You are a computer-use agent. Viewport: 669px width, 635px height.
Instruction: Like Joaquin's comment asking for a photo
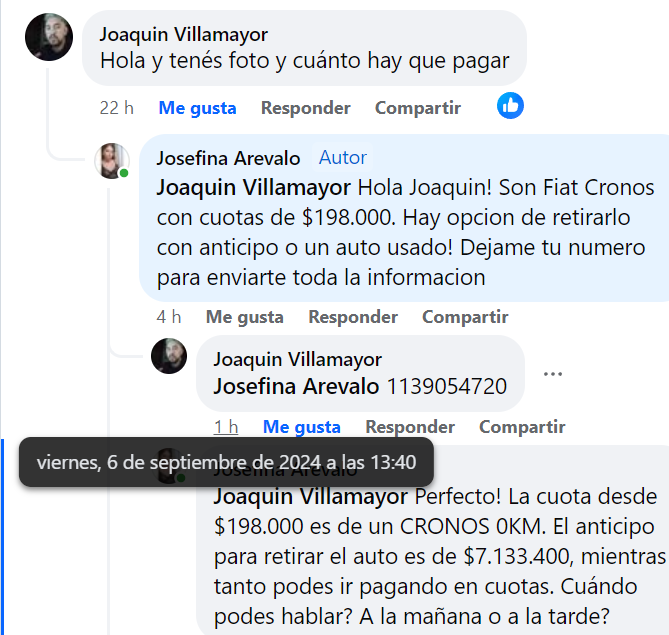[197, 108]
